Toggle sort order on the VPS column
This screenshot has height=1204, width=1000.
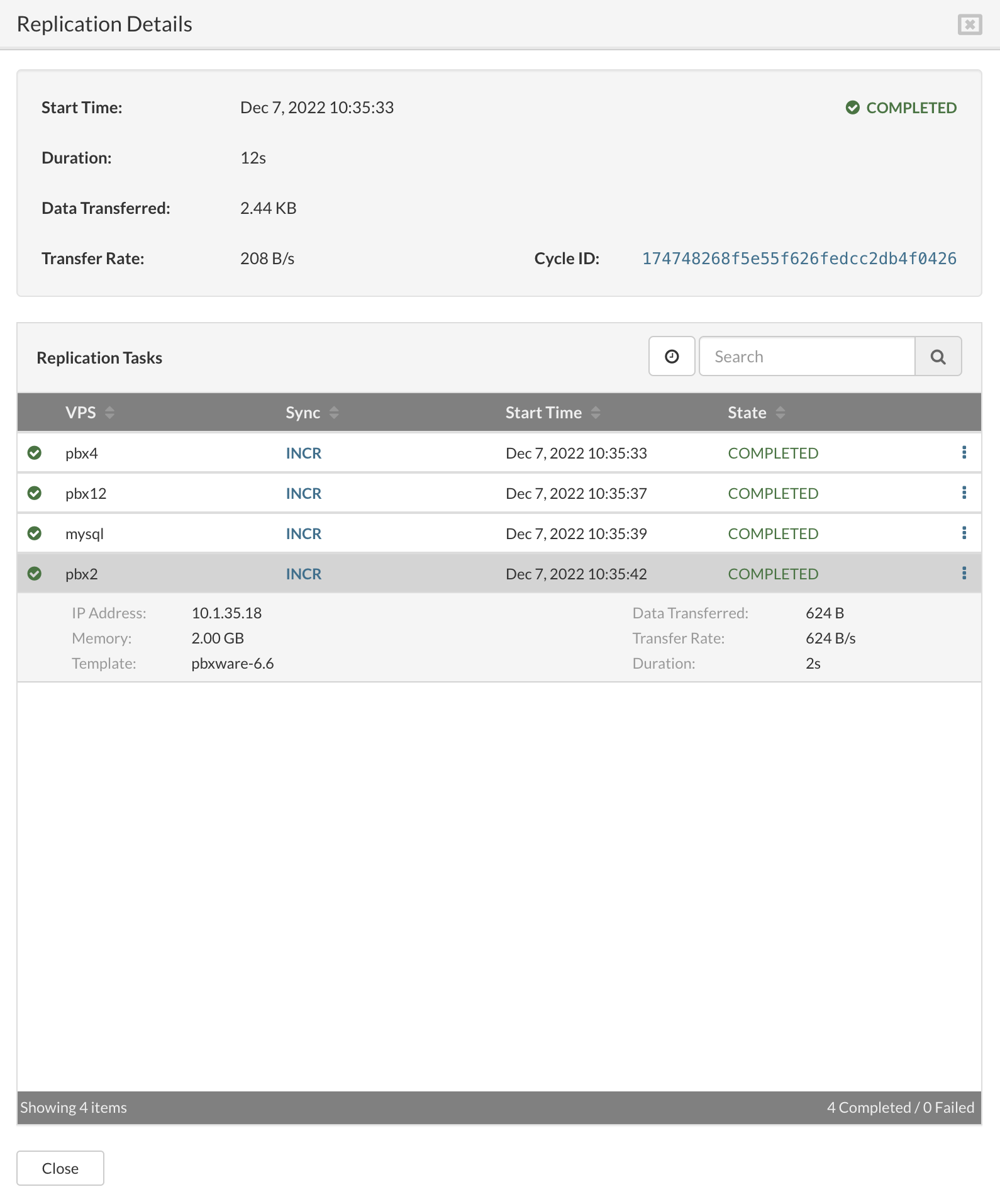click(x=111, y=413)
